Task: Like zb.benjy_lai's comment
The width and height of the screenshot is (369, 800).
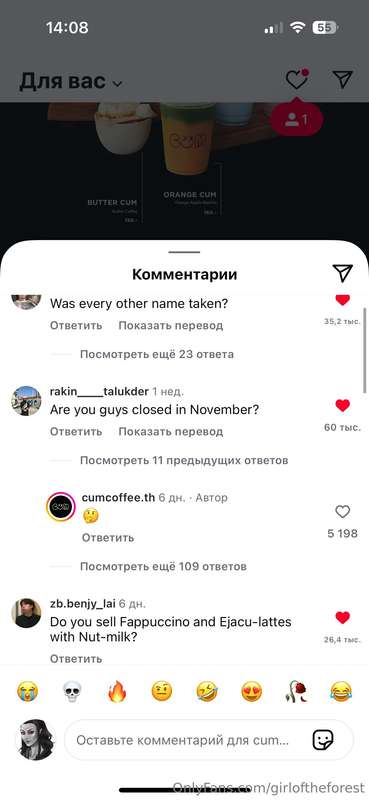Action: (x=342, y=618)
